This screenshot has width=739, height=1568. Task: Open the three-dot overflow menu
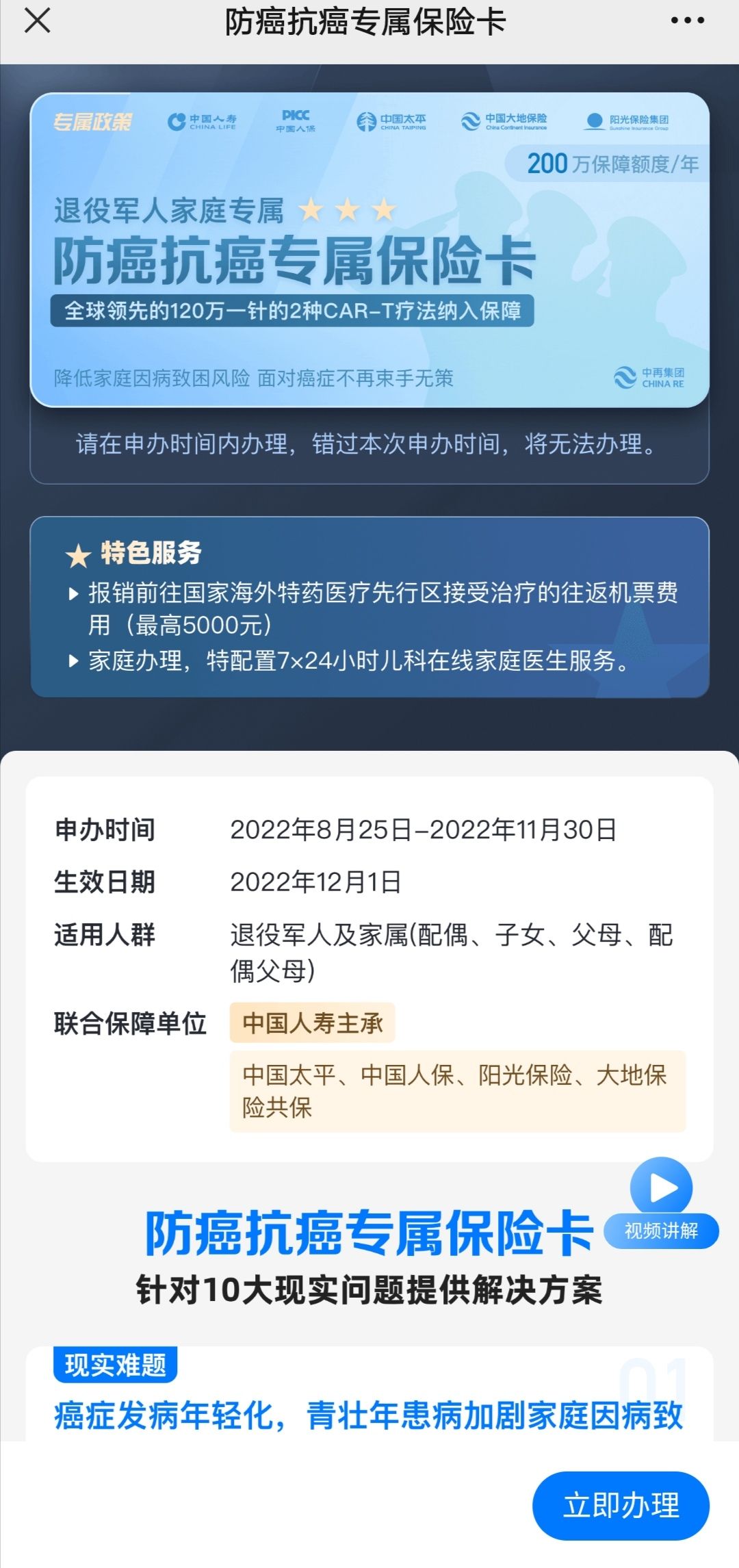687,21
